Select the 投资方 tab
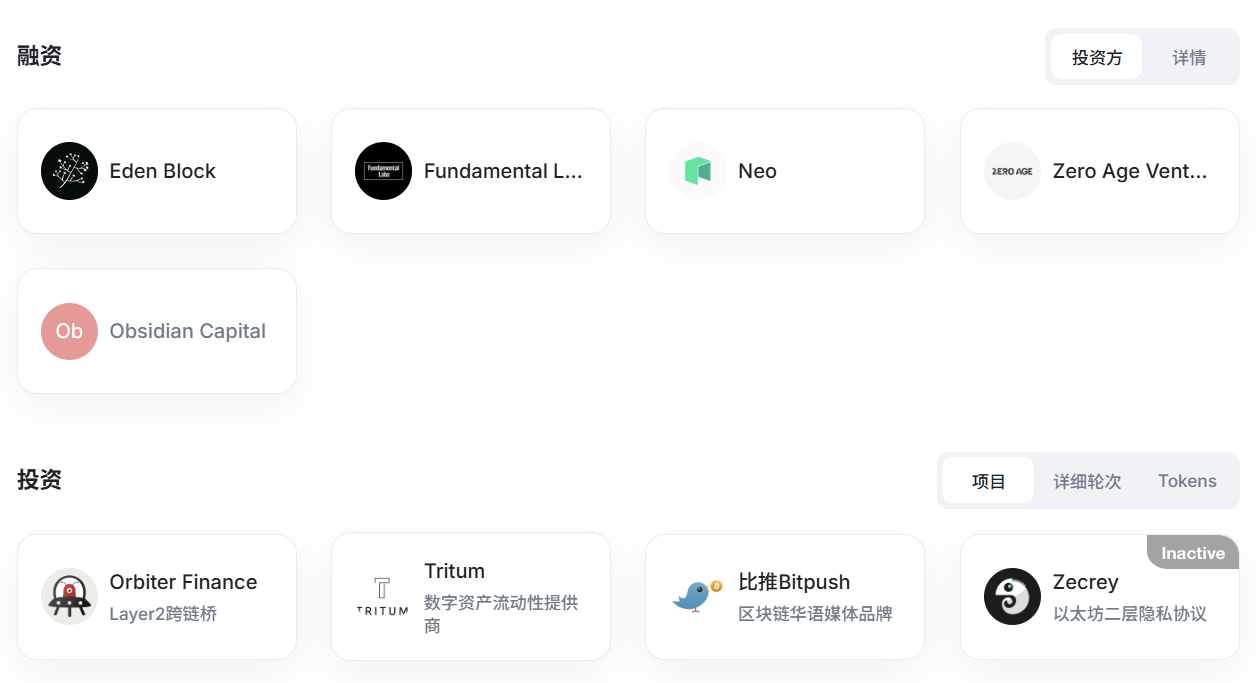 (1096, 57)
